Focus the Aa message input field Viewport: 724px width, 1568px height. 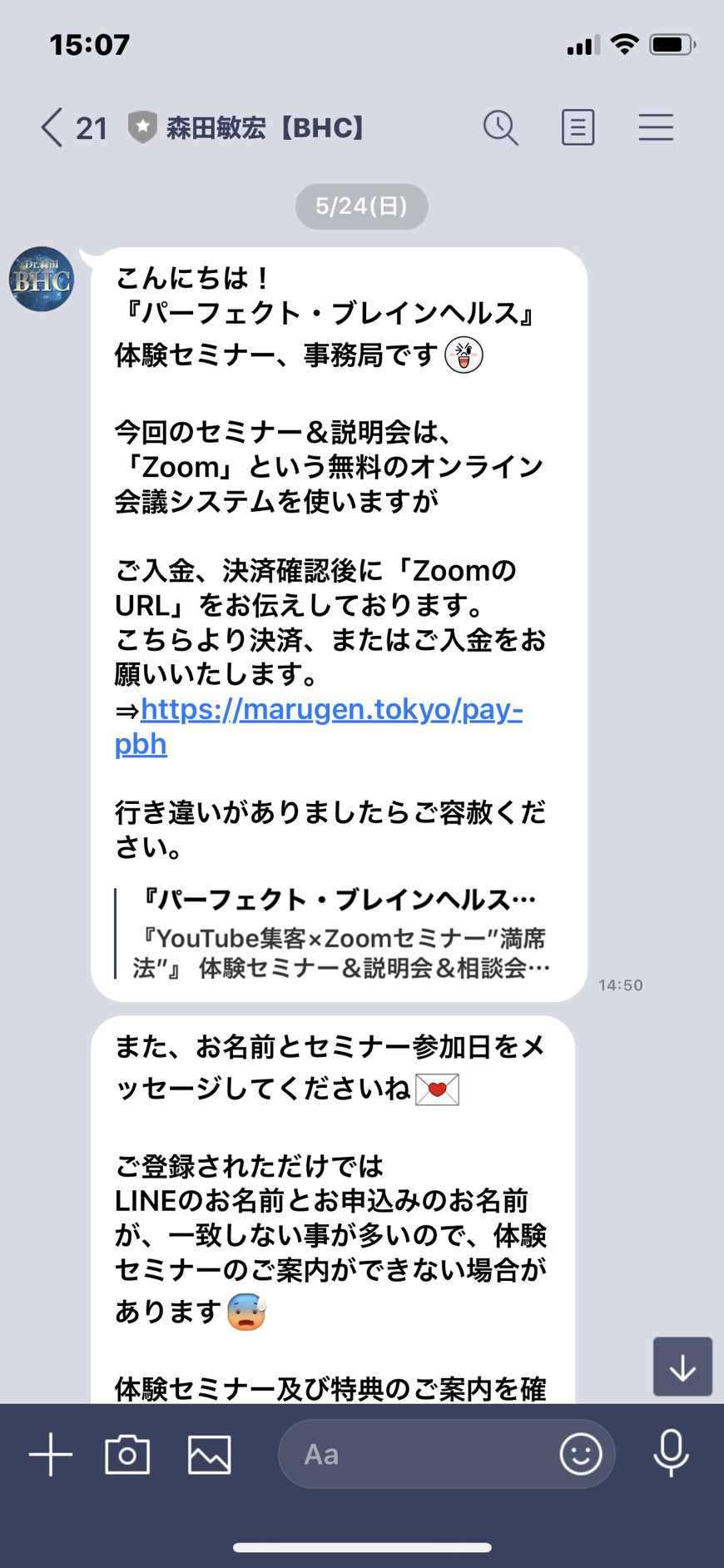pyautogui.click(x=416, y=1454)
